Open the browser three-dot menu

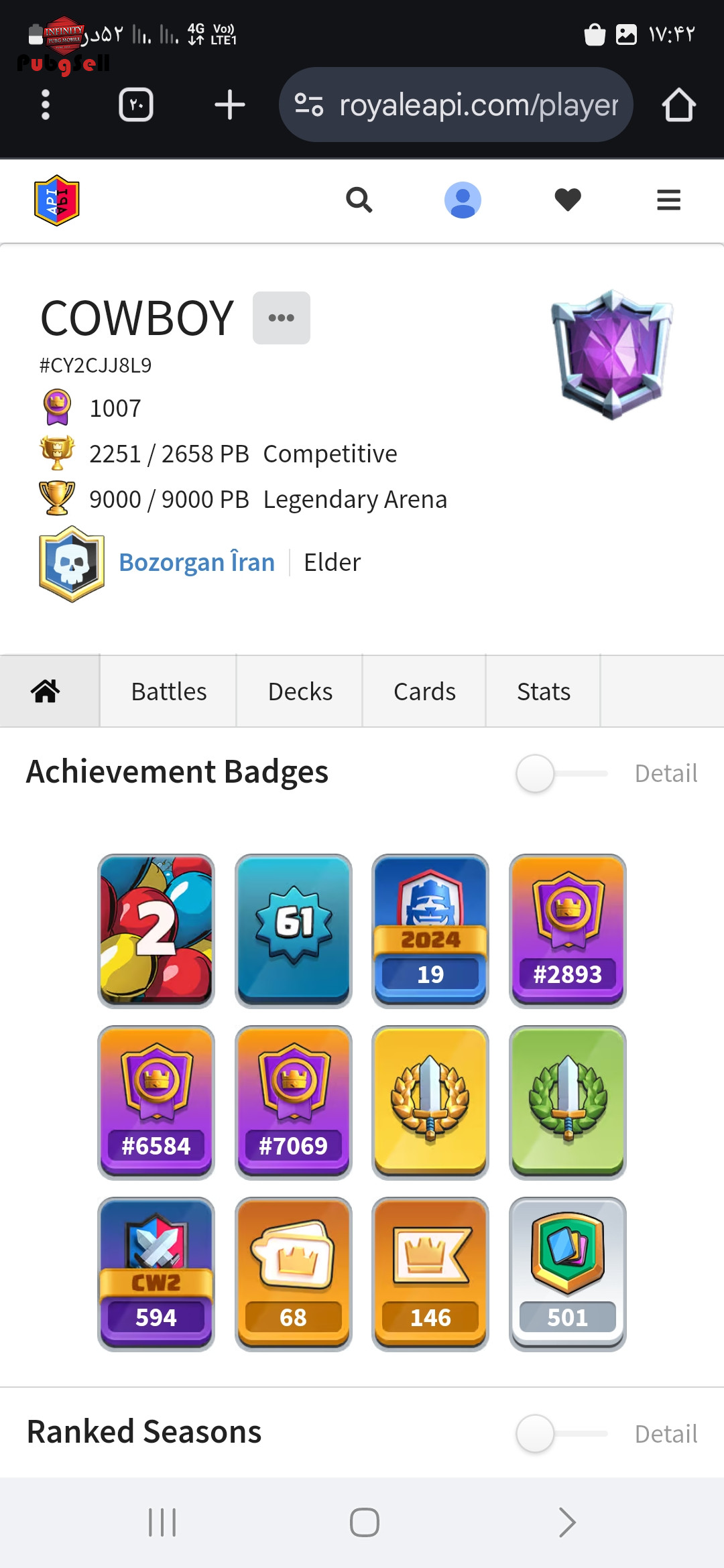point(46,105)
